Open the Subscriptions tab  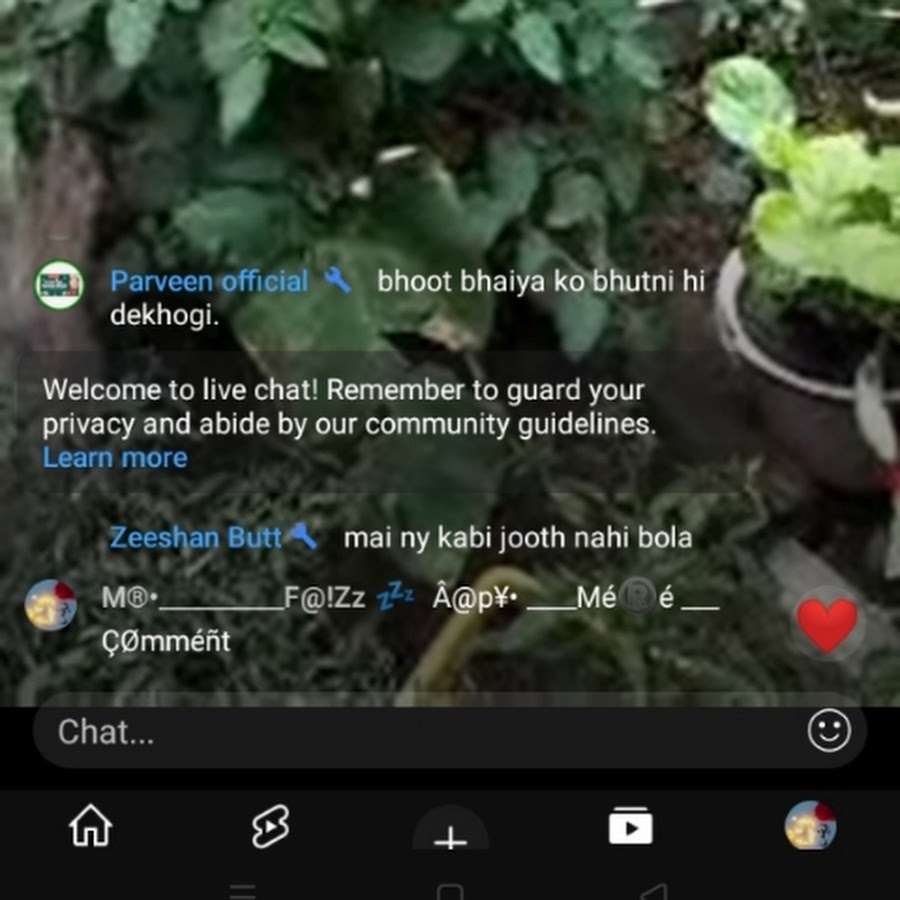coord(630,827)
